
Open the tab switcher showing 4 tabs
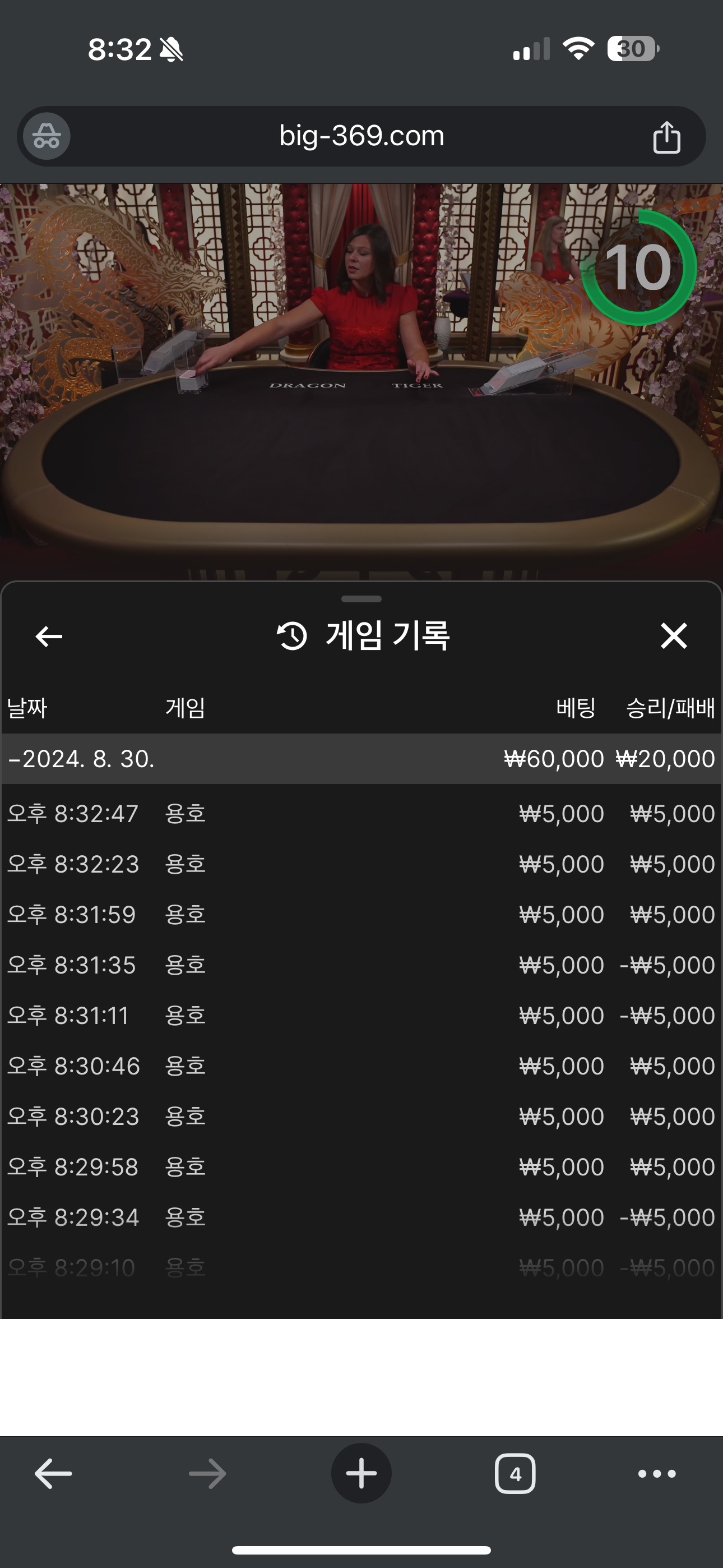click(515, 1474)
